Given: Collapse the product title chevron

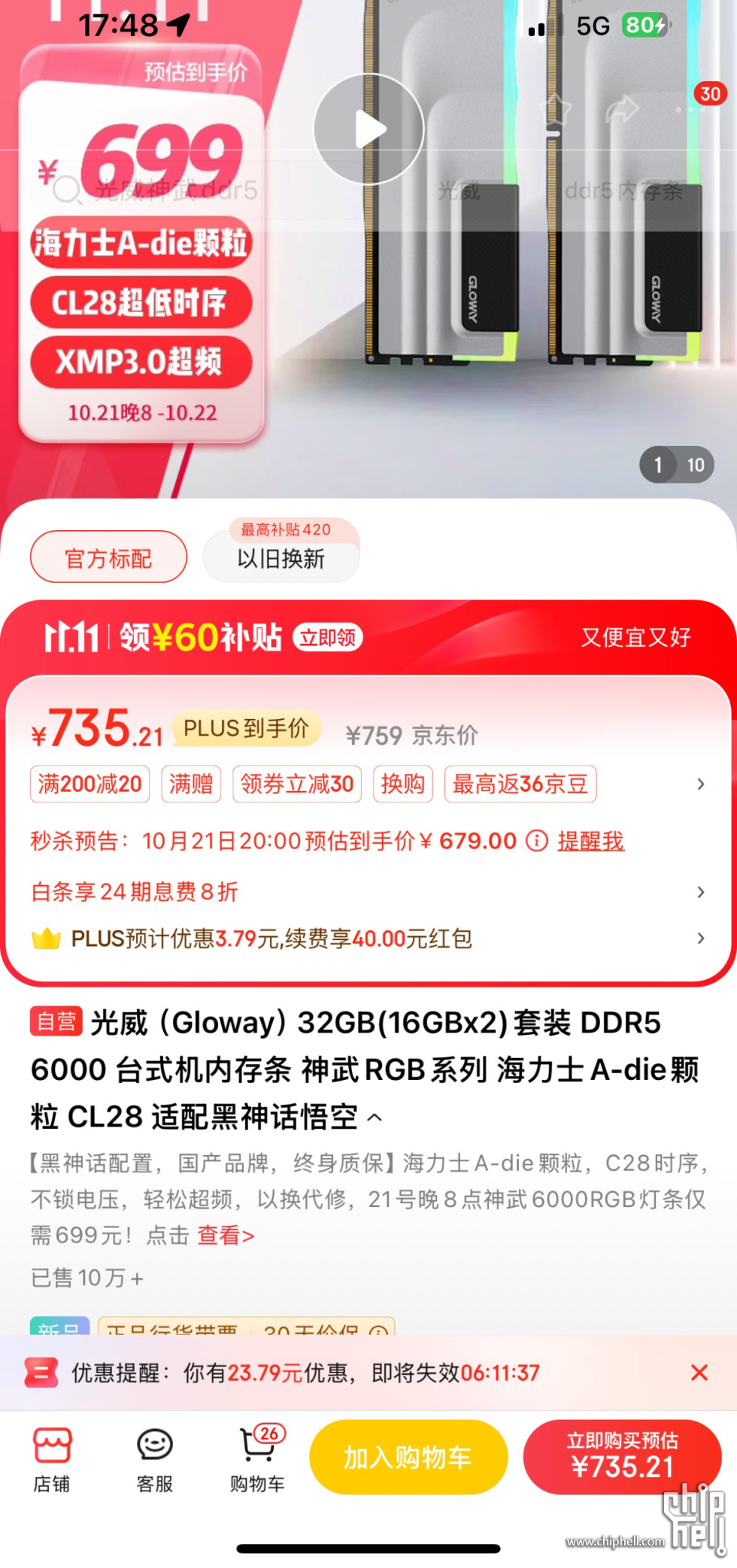Looking at the screenshot, I should [x=375, y=1118].
